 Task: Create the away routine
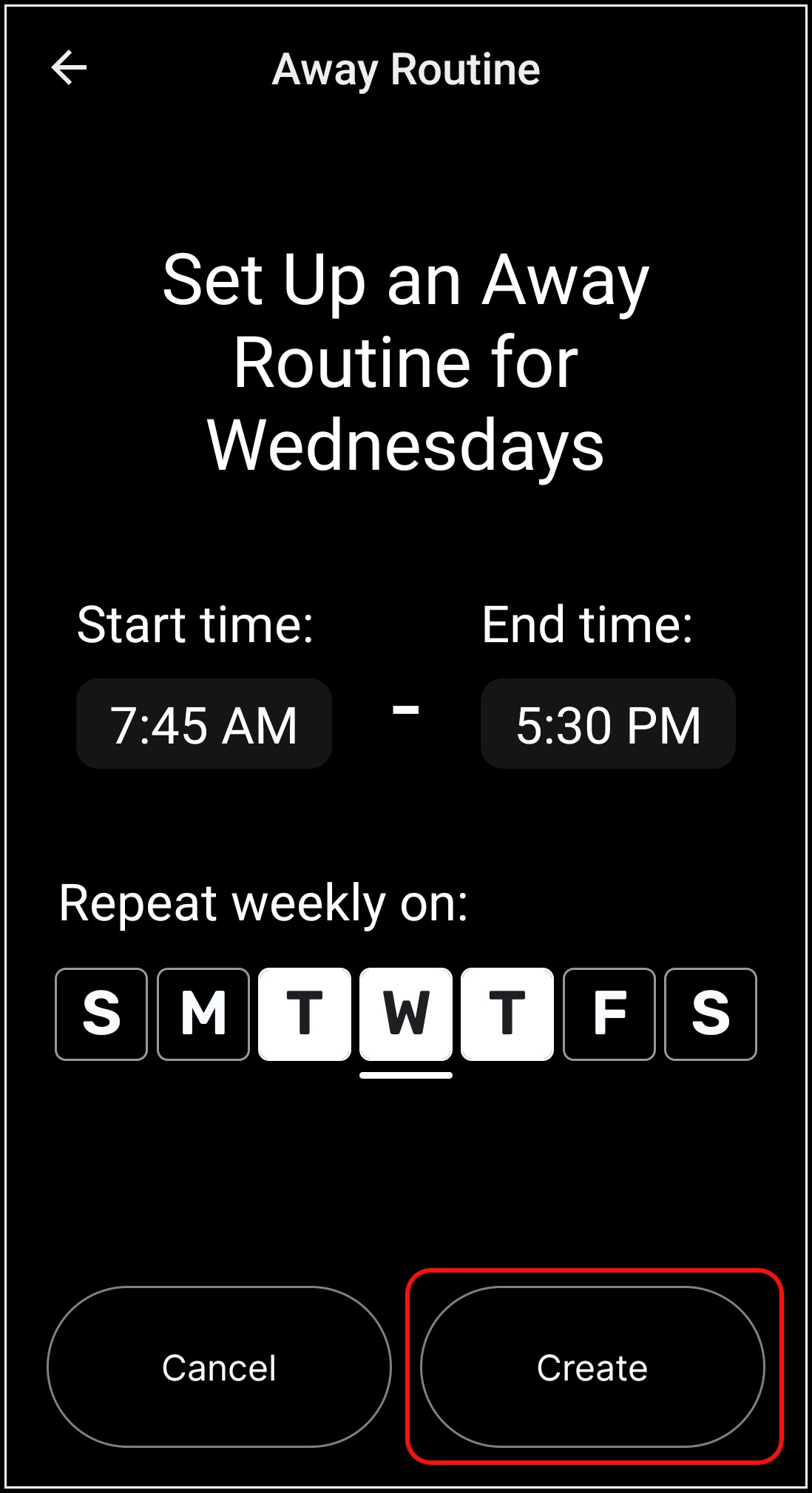tap(592, 1367)
